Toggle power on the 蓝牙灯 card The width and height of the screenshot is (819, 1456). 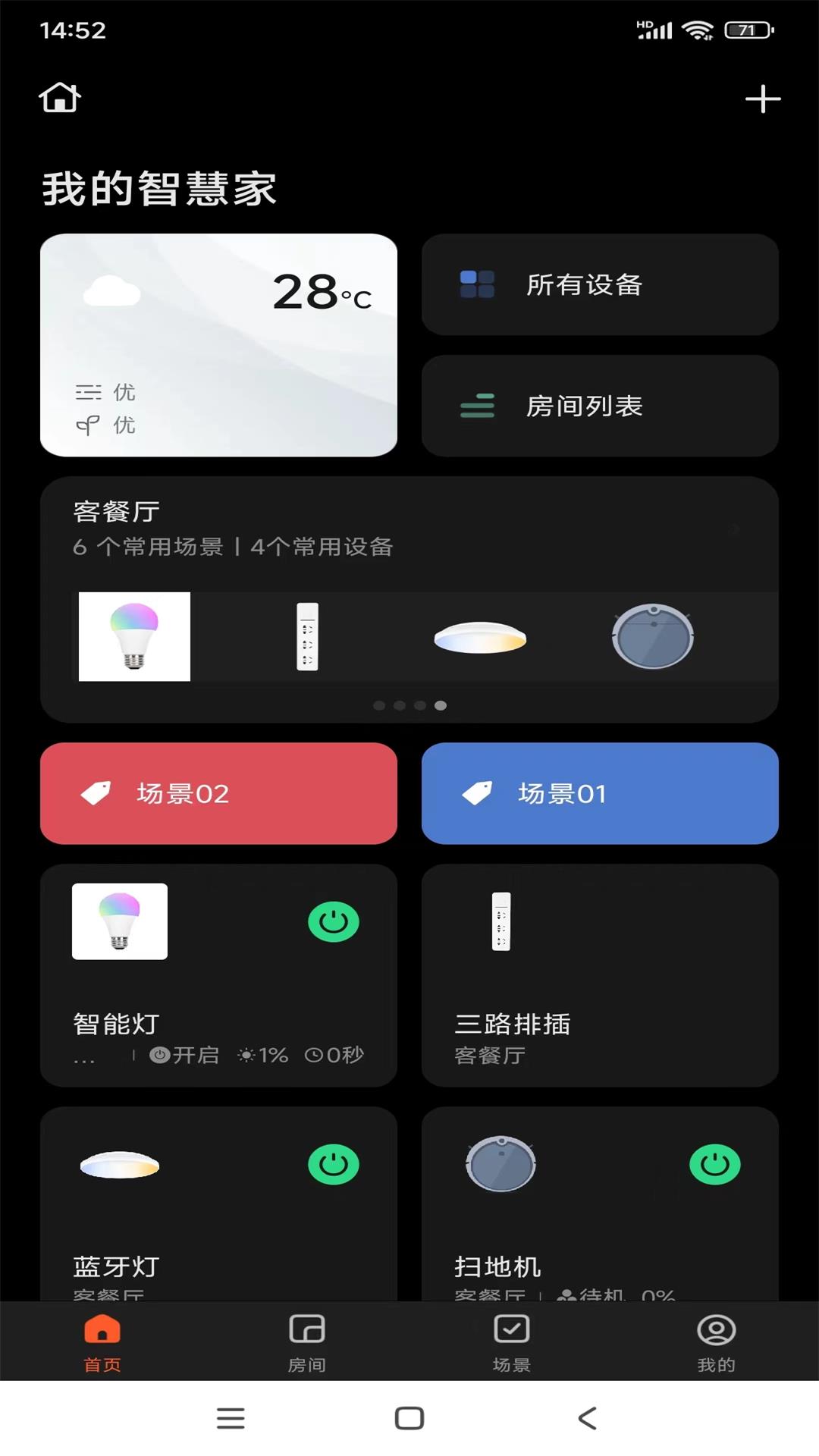pos(332,1166)
